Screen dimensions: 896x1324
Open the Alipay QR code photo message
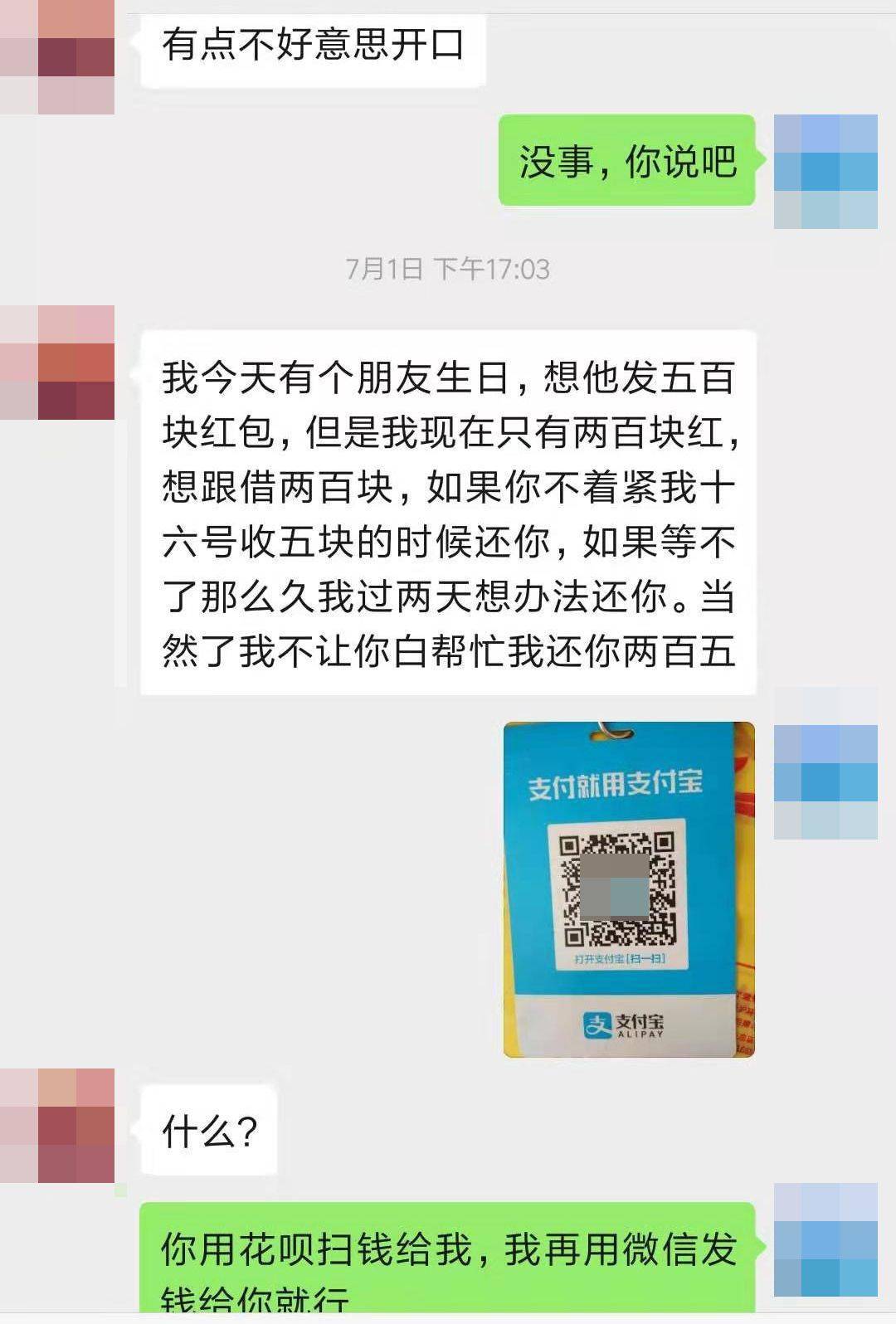pyautogui.click(x=629, y=888)
